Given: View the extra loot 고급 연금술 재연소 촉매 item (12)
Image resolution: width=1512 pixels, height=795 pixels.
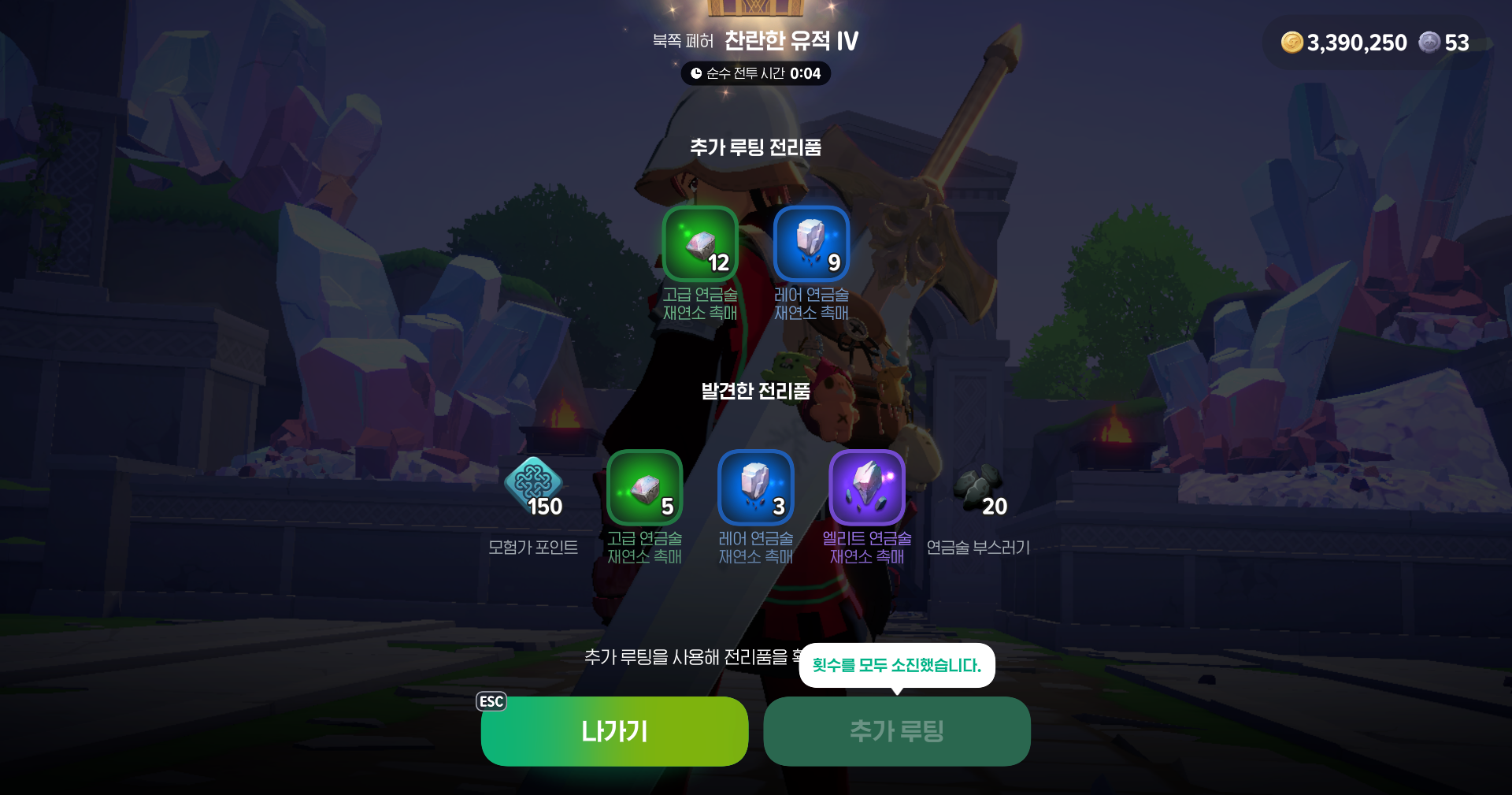Looking at the screenshot, I should point(700,244).
